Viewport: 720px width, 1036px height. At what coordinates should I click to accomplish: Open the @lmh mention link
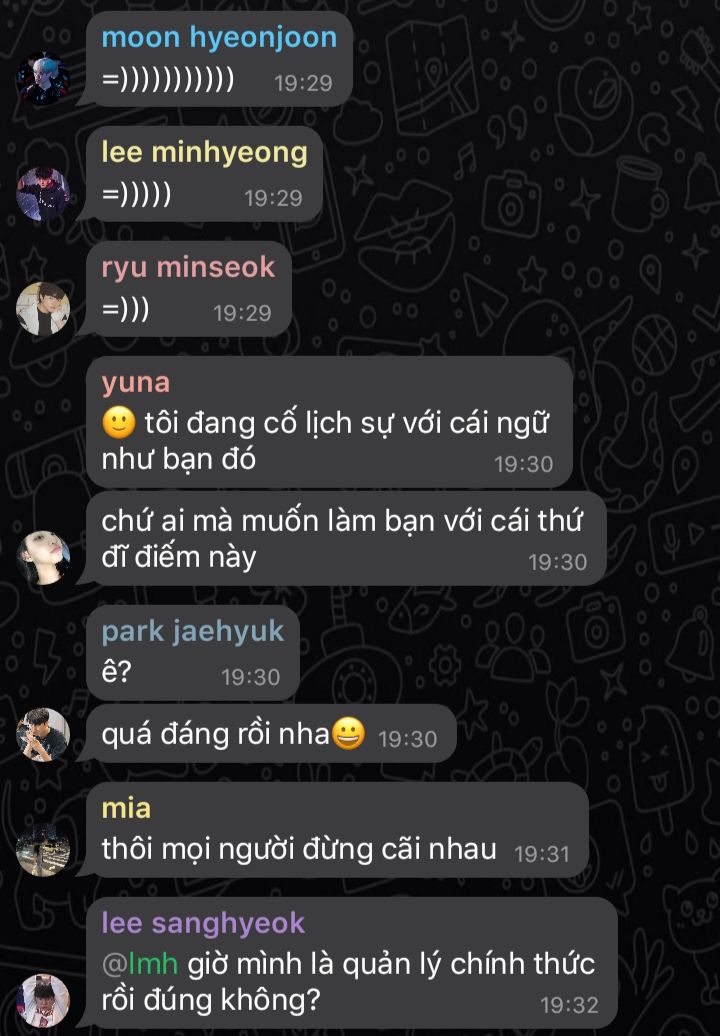click(139, 964)
